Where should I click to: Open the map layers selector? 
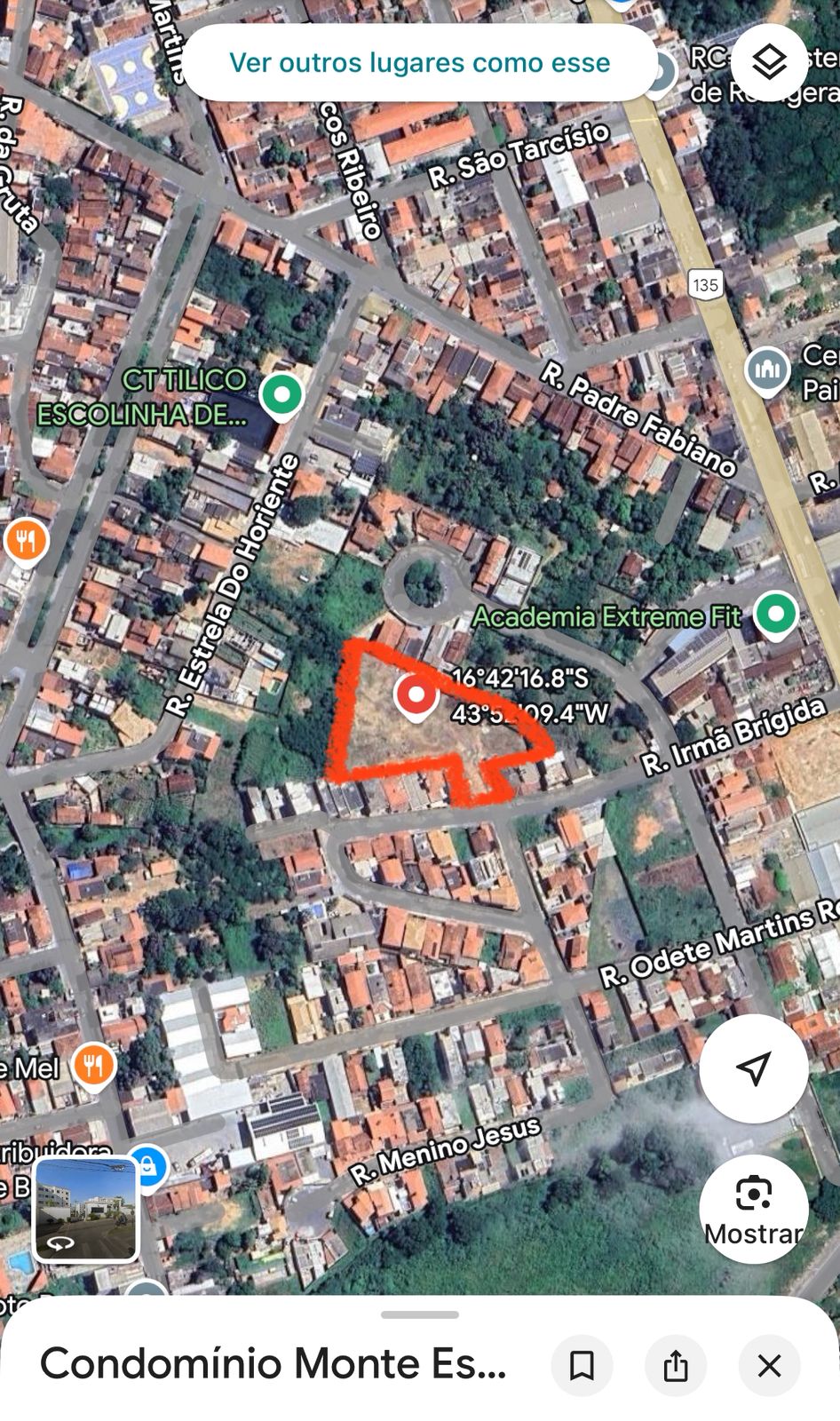tap(768, 62)
